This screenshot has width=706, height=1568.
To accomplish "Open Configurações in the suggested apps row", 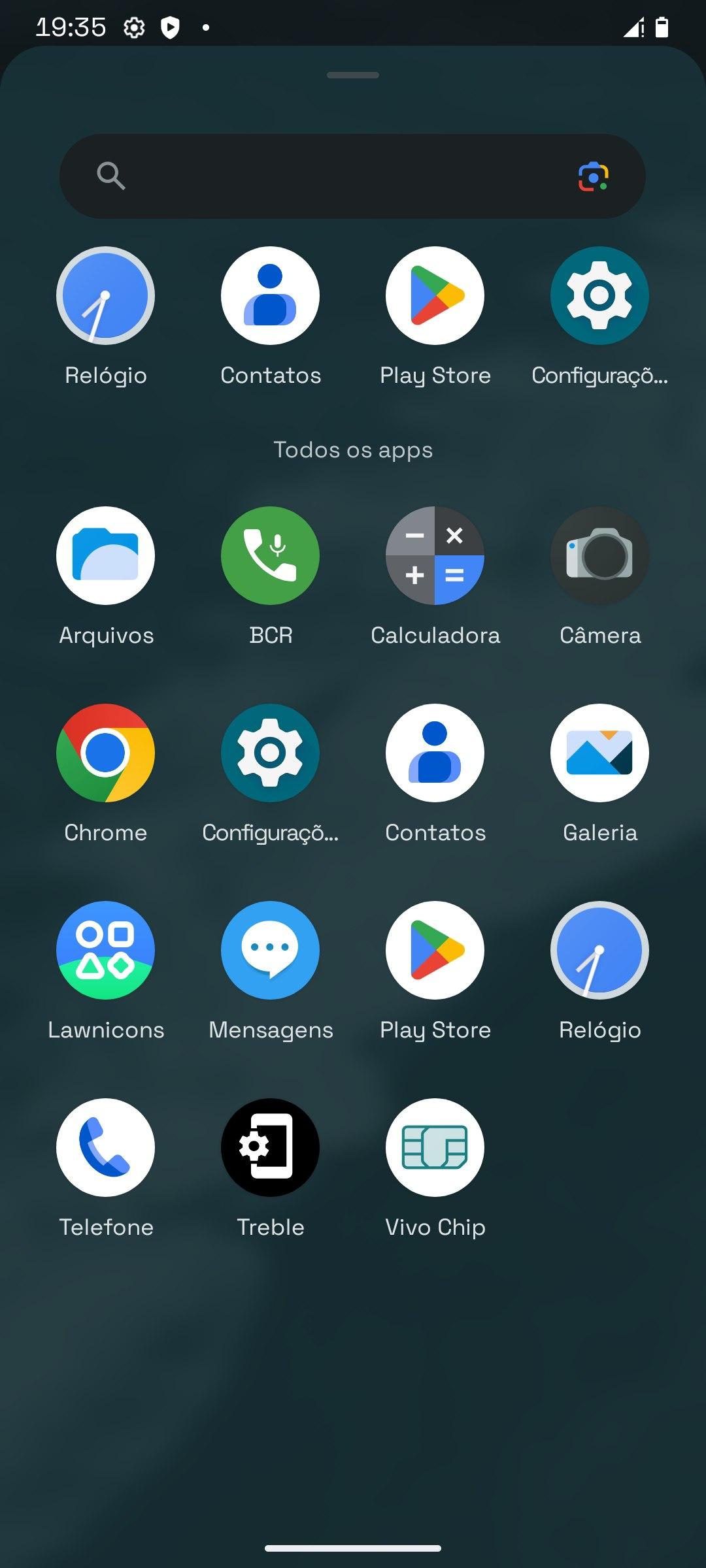I will tap(600, 296).
